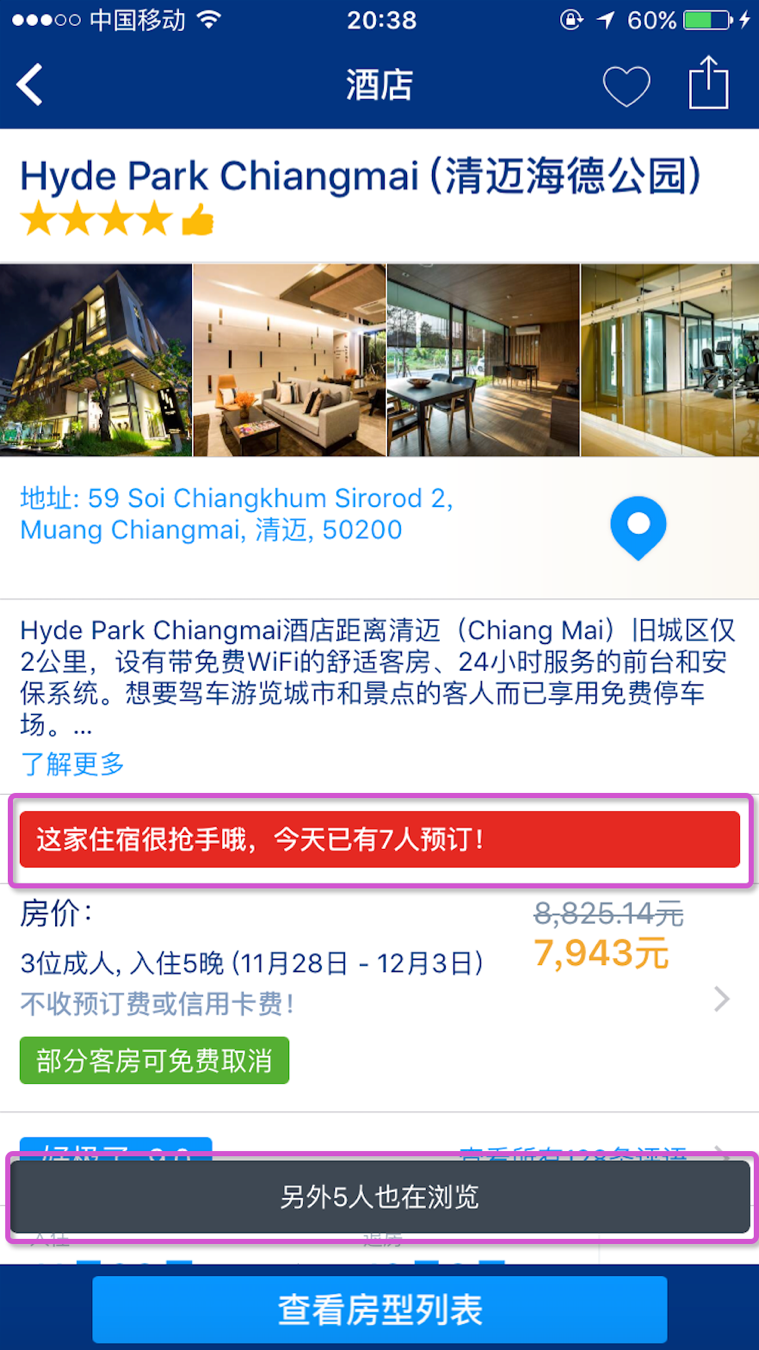Tap 查看房型列表 button
759x1350 pixels.
pyautogui.click(x=380, y=1309)
